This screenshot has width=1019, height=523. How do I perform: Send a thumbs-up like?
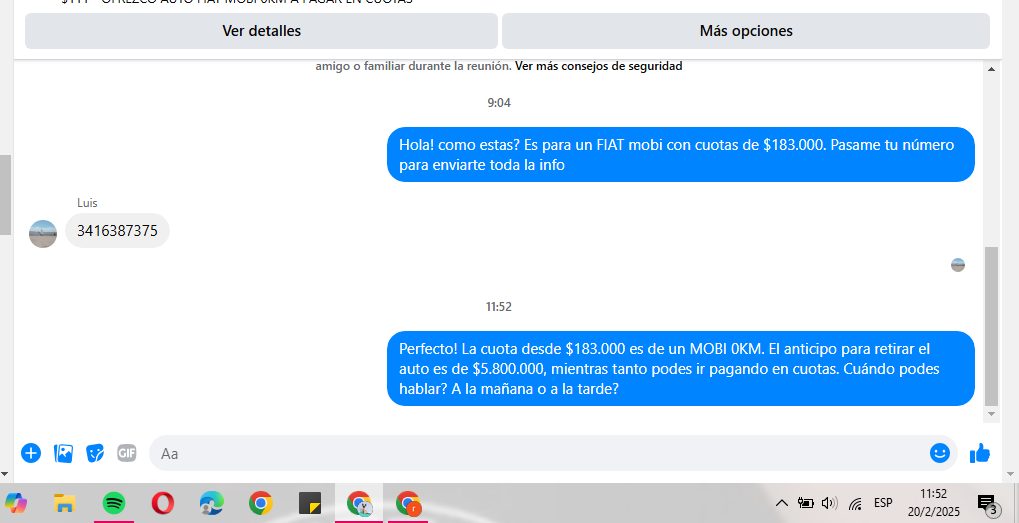pos(979,453)
